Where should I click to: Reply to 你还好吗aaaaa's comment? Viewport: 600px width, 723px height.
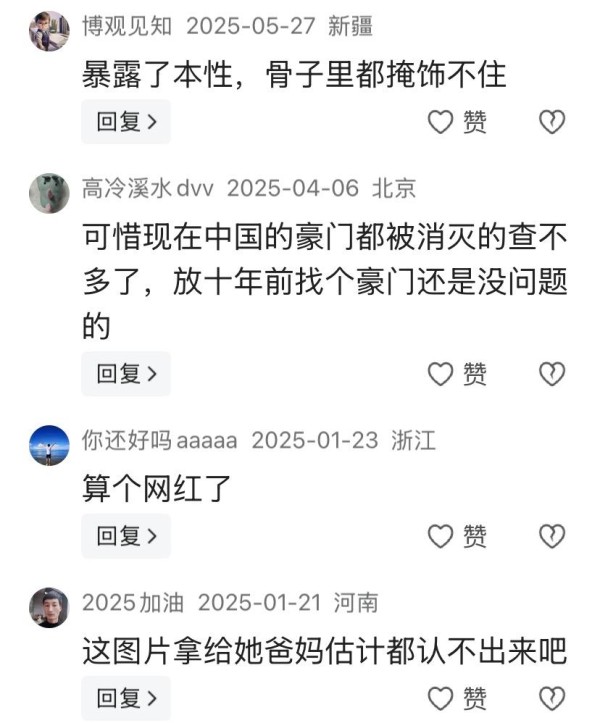coord(126,536)
